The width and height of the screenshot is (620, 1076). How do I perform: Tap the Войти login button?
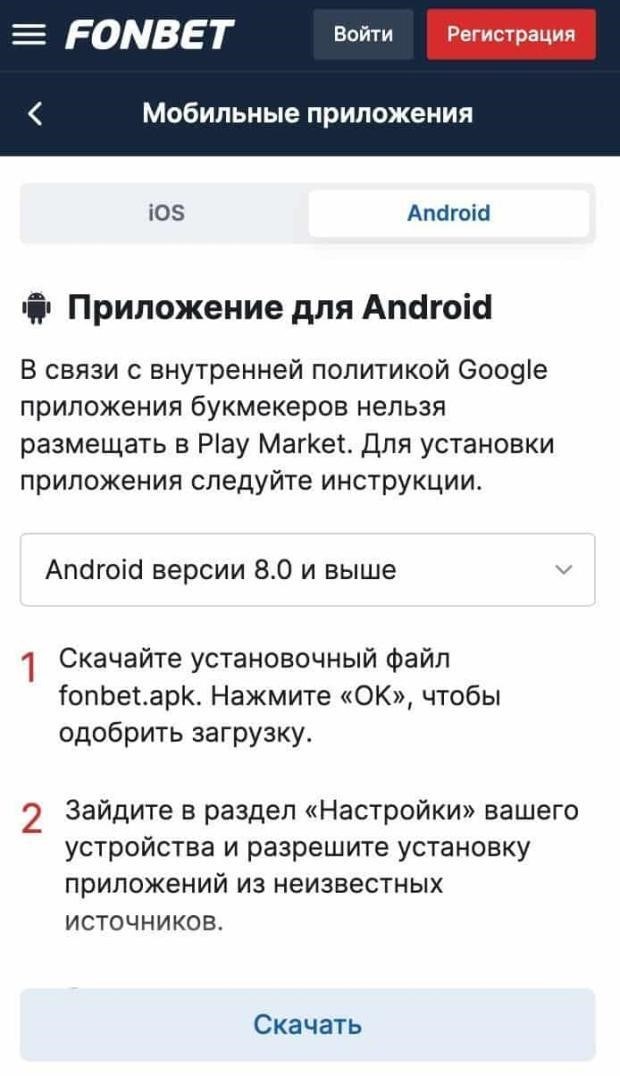363,34
